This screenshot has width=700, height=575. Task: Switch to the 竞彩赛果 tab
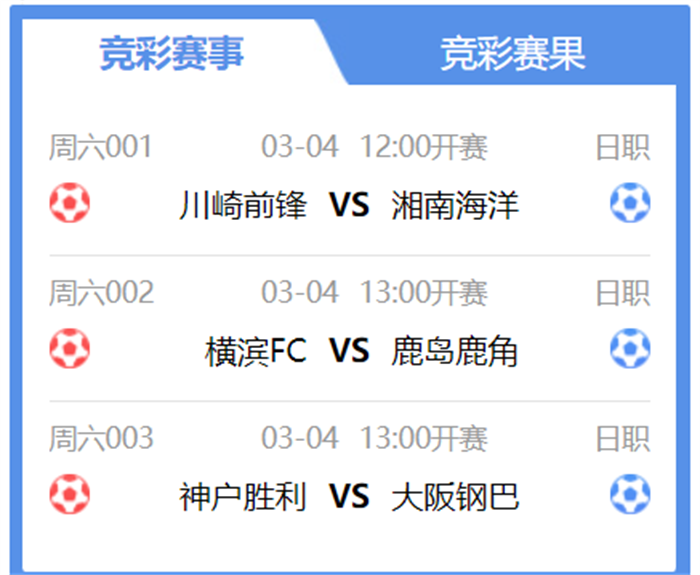512,54
